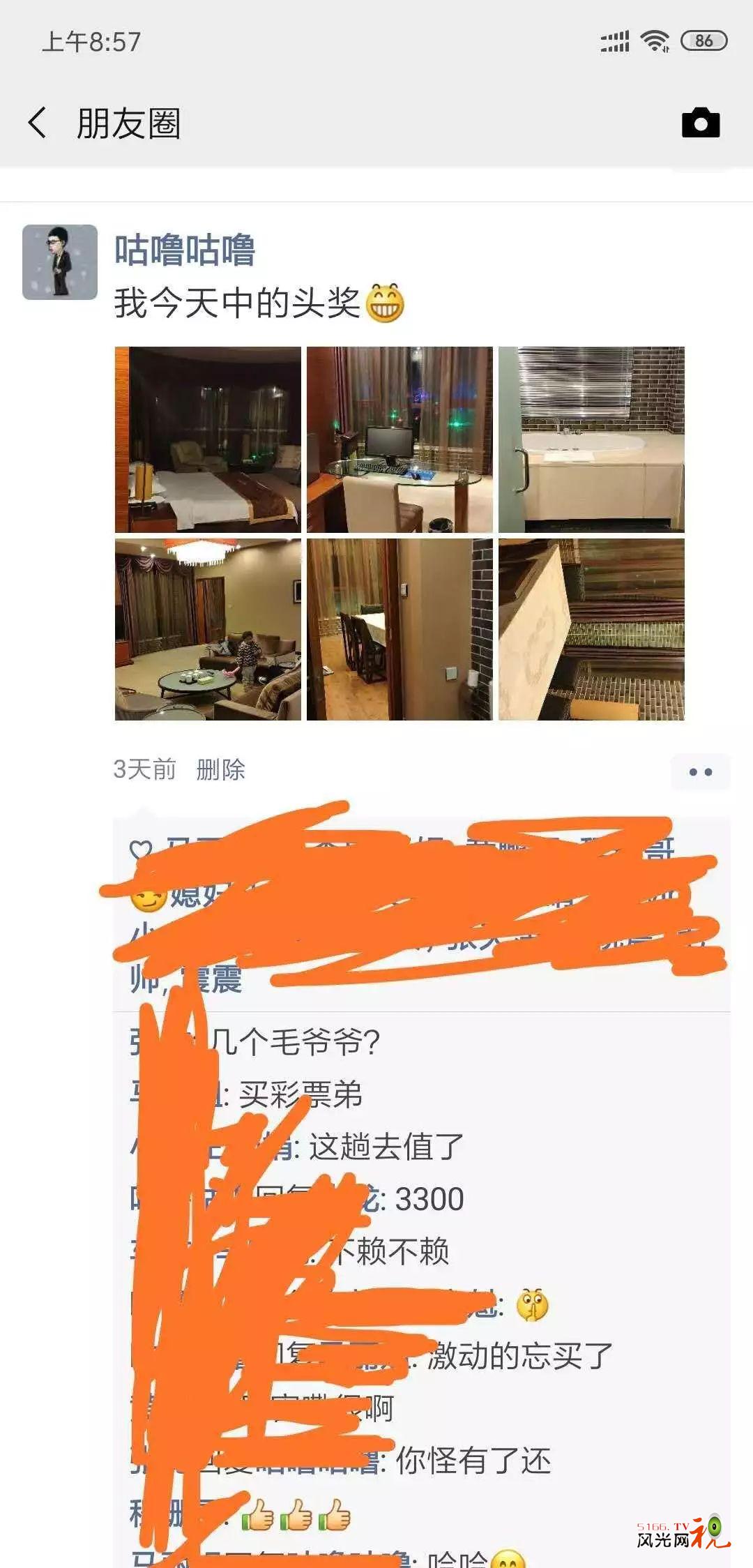Open 咕噜咕噜's profile avatar
Viewport: 753px width, 1568px height.
point(60,262)
